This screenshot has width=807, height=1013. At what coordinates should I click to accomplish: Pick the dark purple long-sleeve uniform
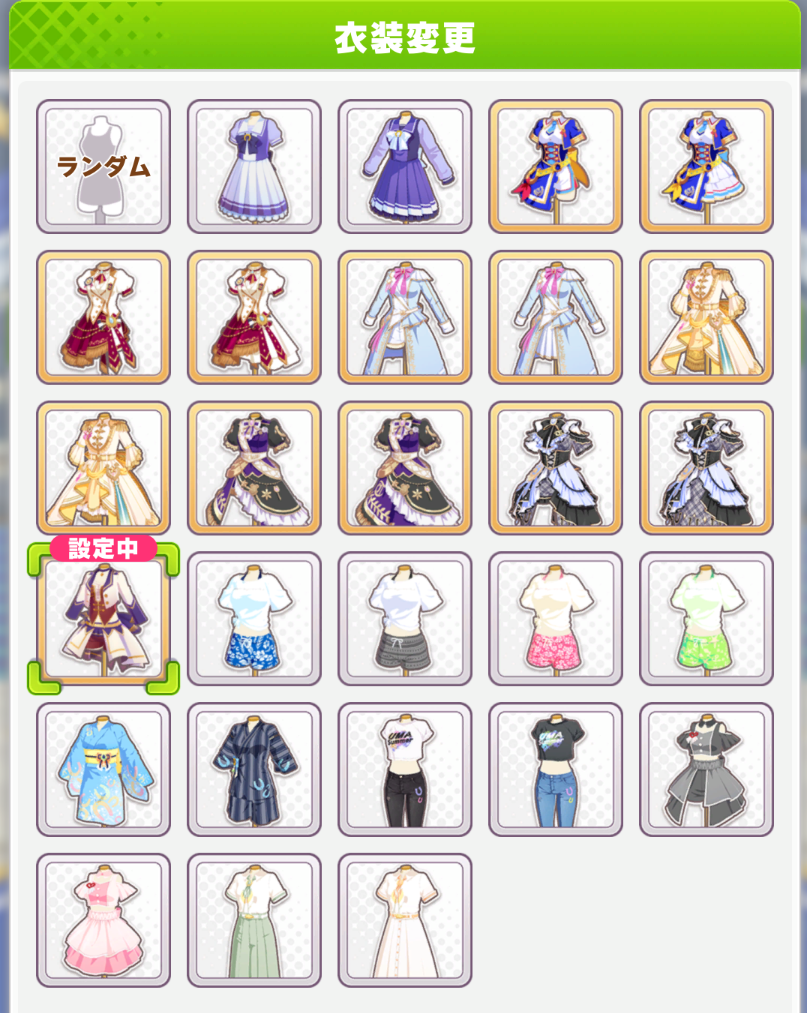[x=405, y=167]
